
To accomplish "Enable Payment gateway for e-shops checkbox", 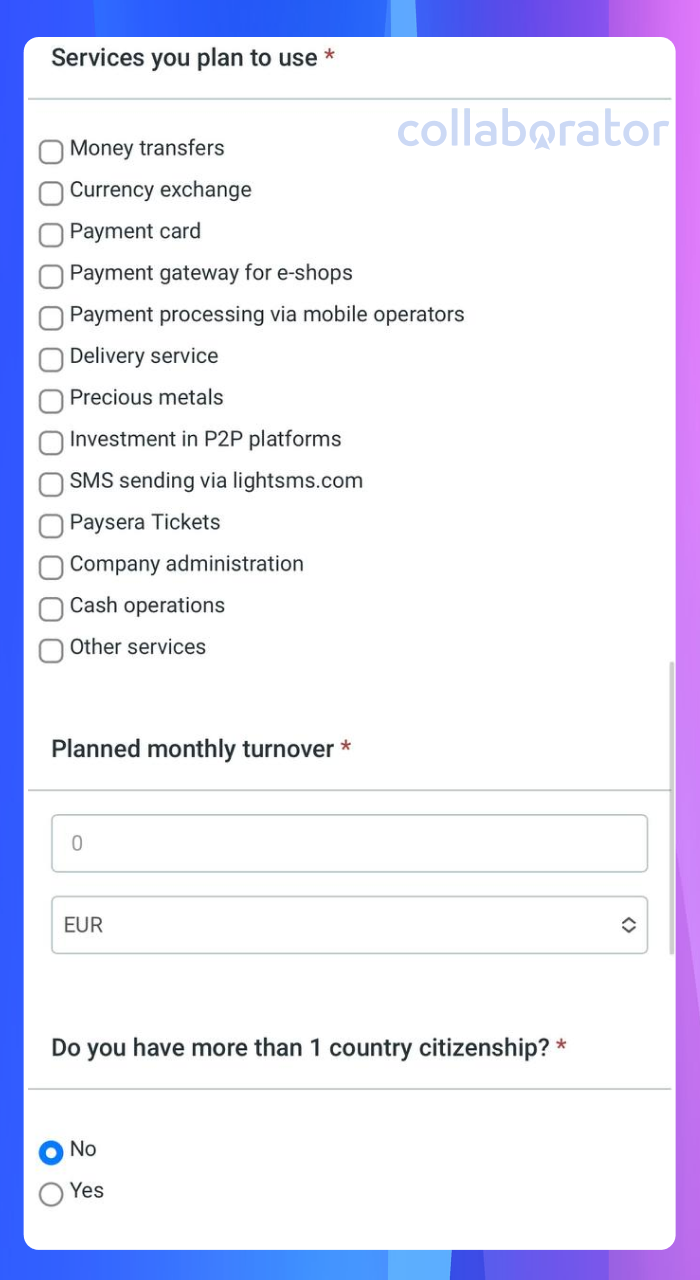I will tap(51, 276).
